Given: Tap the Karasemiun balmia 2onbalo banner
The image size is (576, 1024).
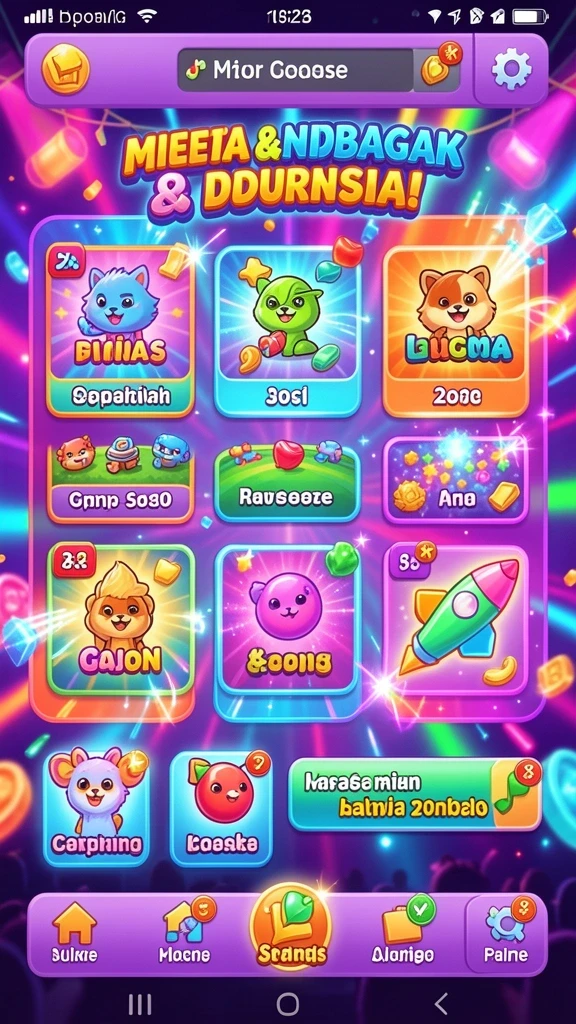Looking at the screenshot, I should [415, 794].
